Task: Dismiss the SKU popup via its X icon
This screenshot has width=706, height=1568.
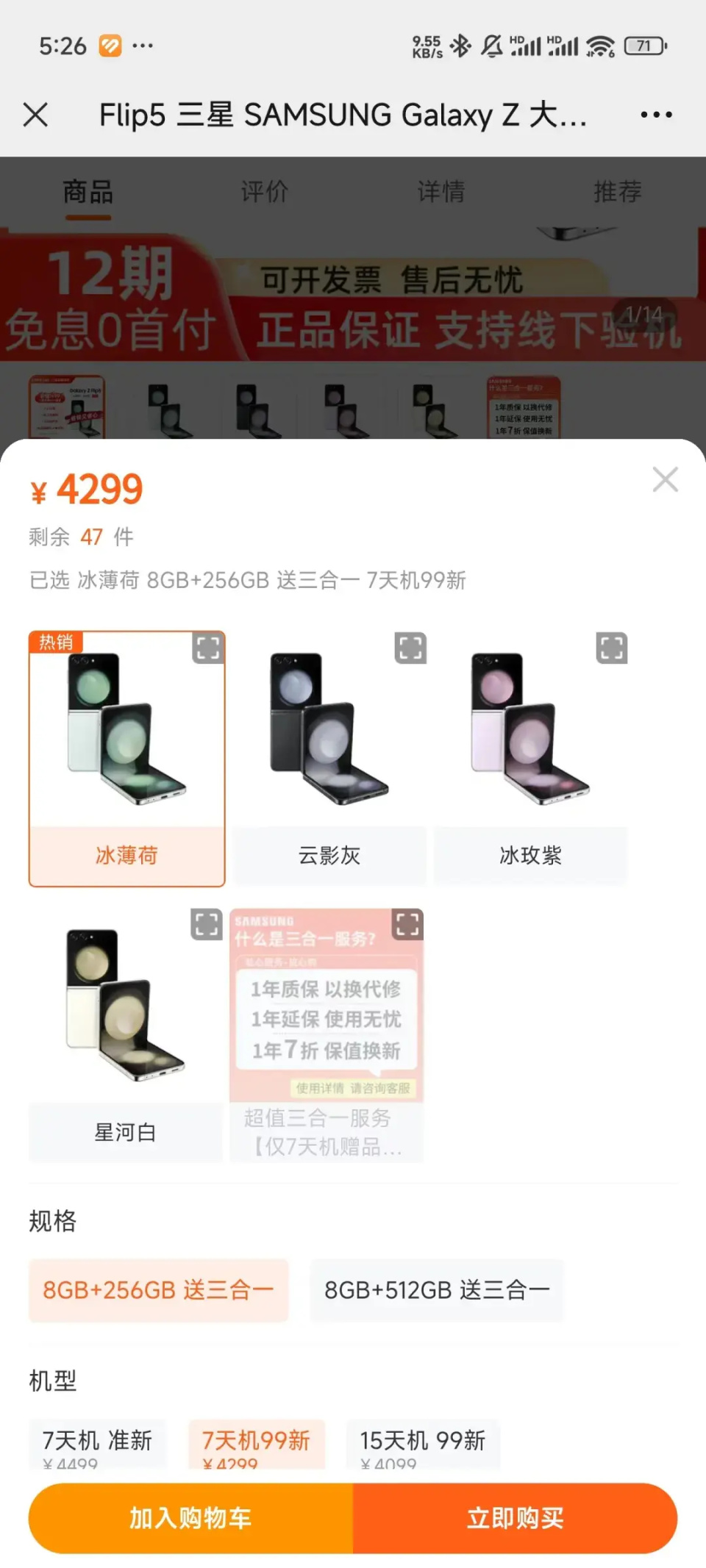Action: click(x=666, y=479)
